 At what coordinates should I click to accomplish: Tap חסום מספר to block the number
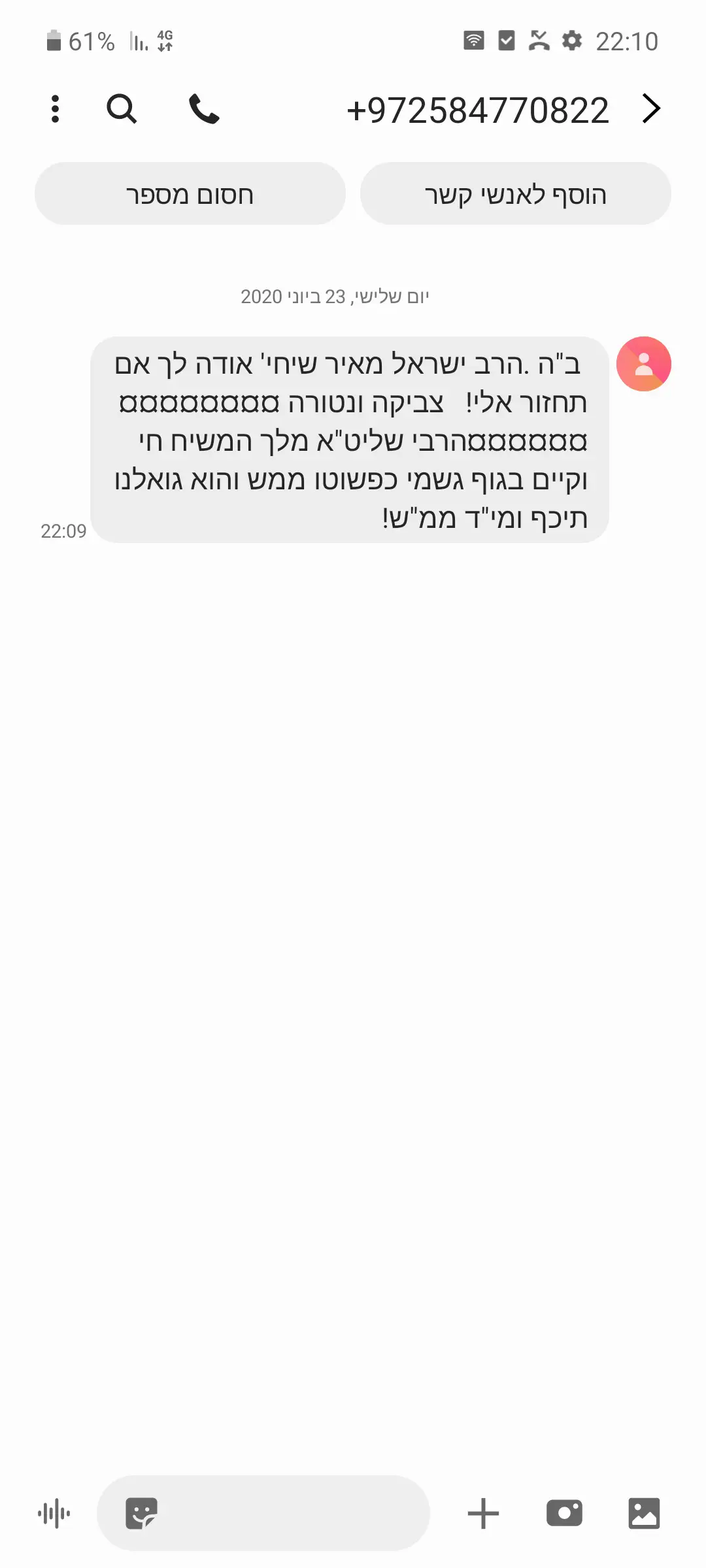point(190,194)
